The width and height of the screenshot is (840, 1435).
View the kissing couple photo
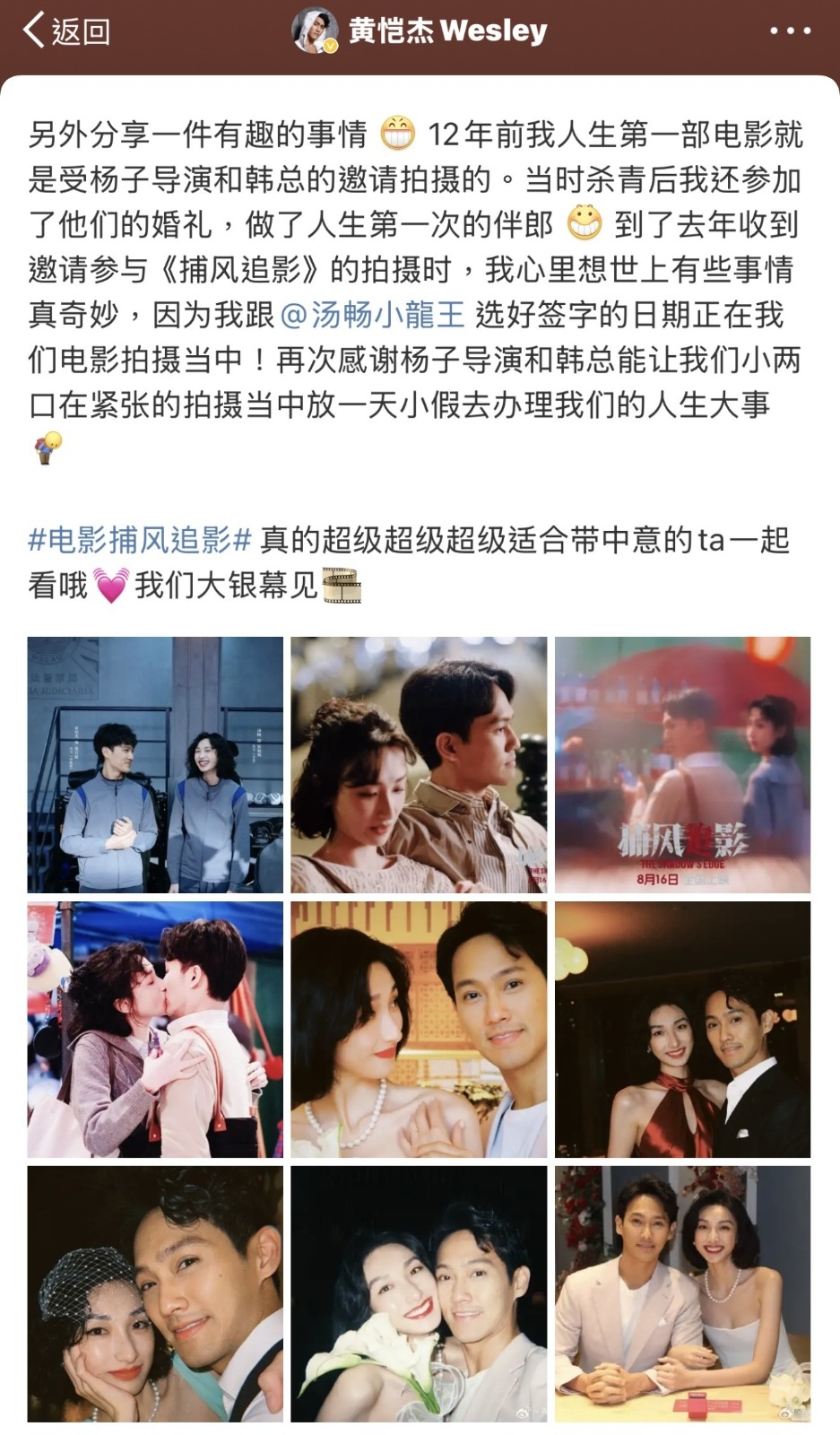[155, 1029]
